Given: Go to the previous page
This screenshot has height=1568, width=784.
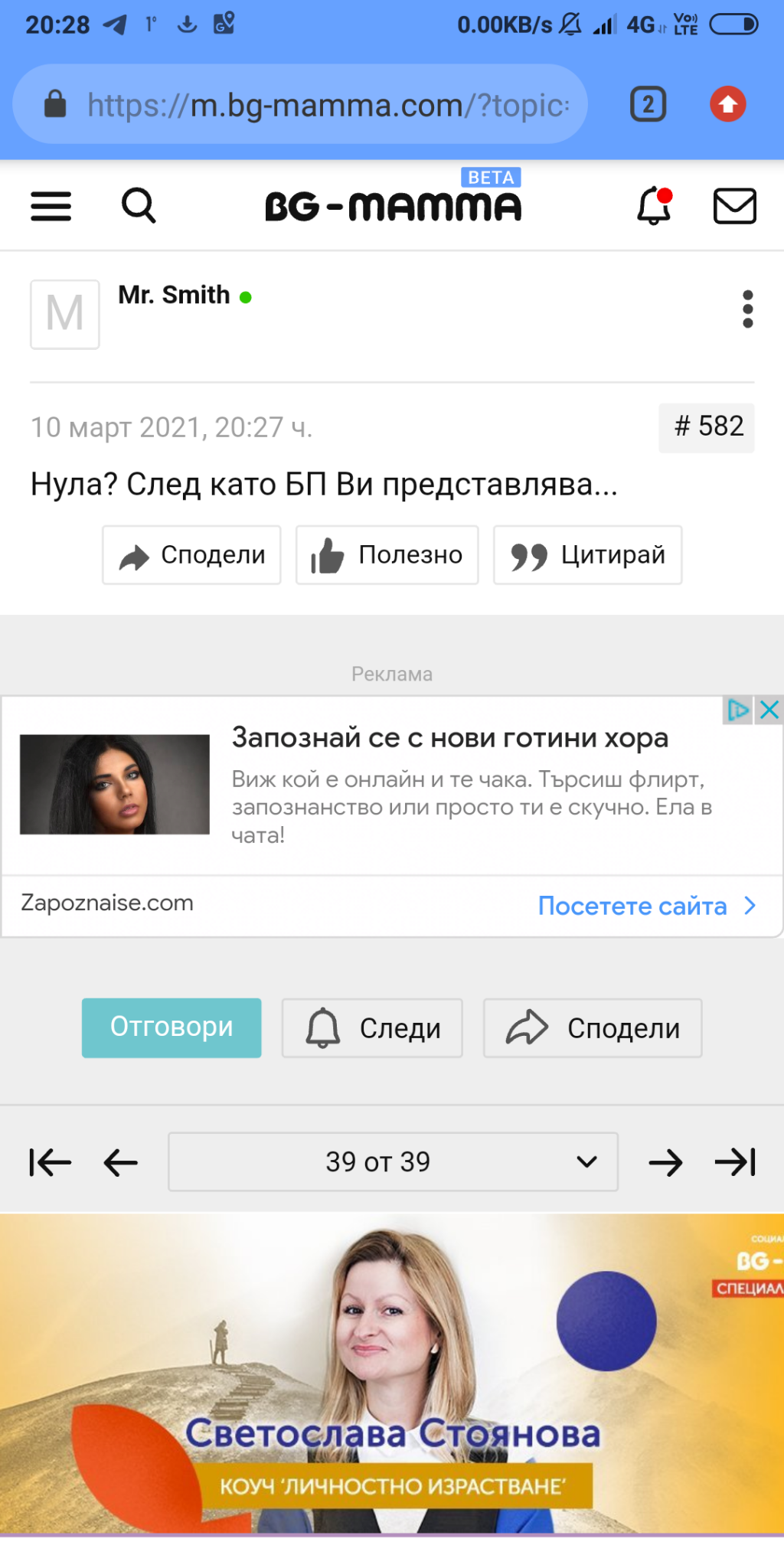Looking at the screenshot, I should tap(120, 1162).
